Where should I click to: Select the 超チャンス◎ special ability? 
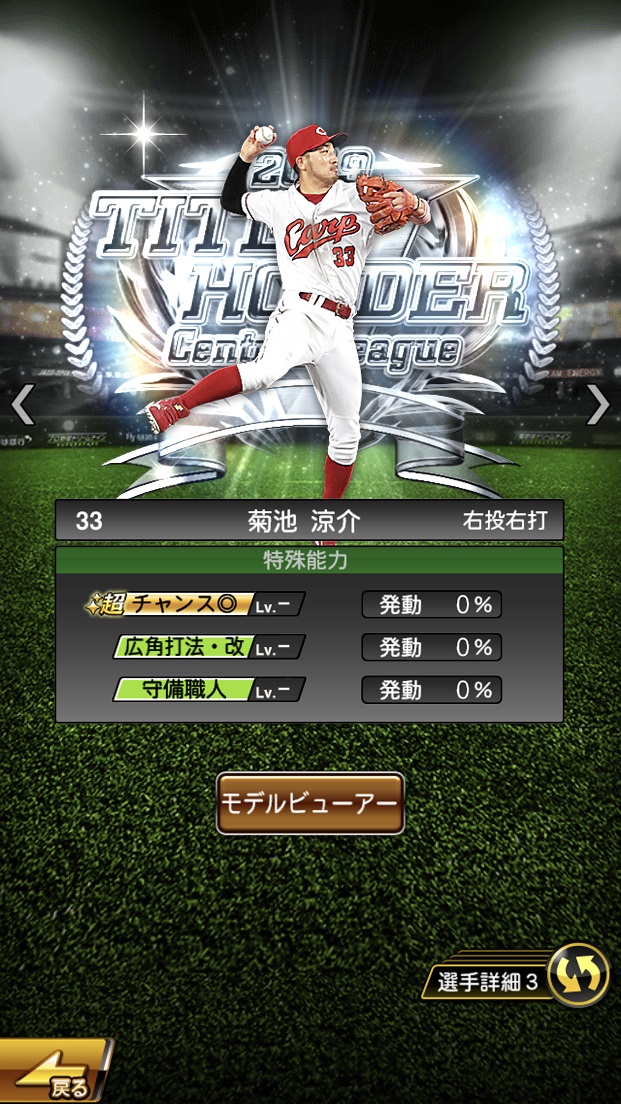point(196,605)
